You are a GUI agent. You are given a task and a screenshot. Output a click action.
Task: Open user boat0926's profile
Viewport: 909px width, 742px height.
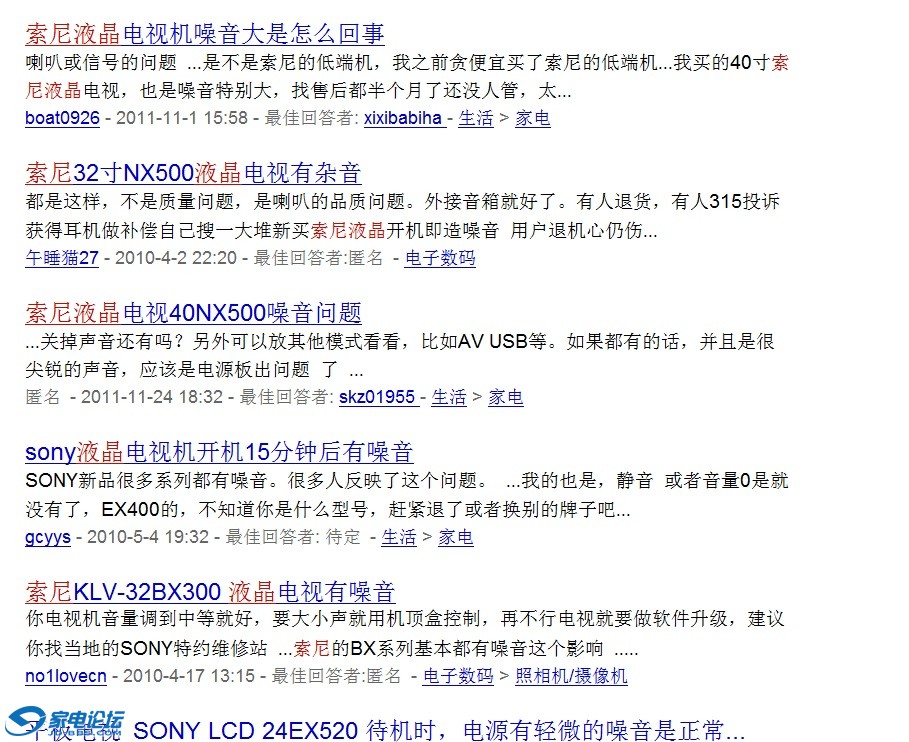[62, 118]
